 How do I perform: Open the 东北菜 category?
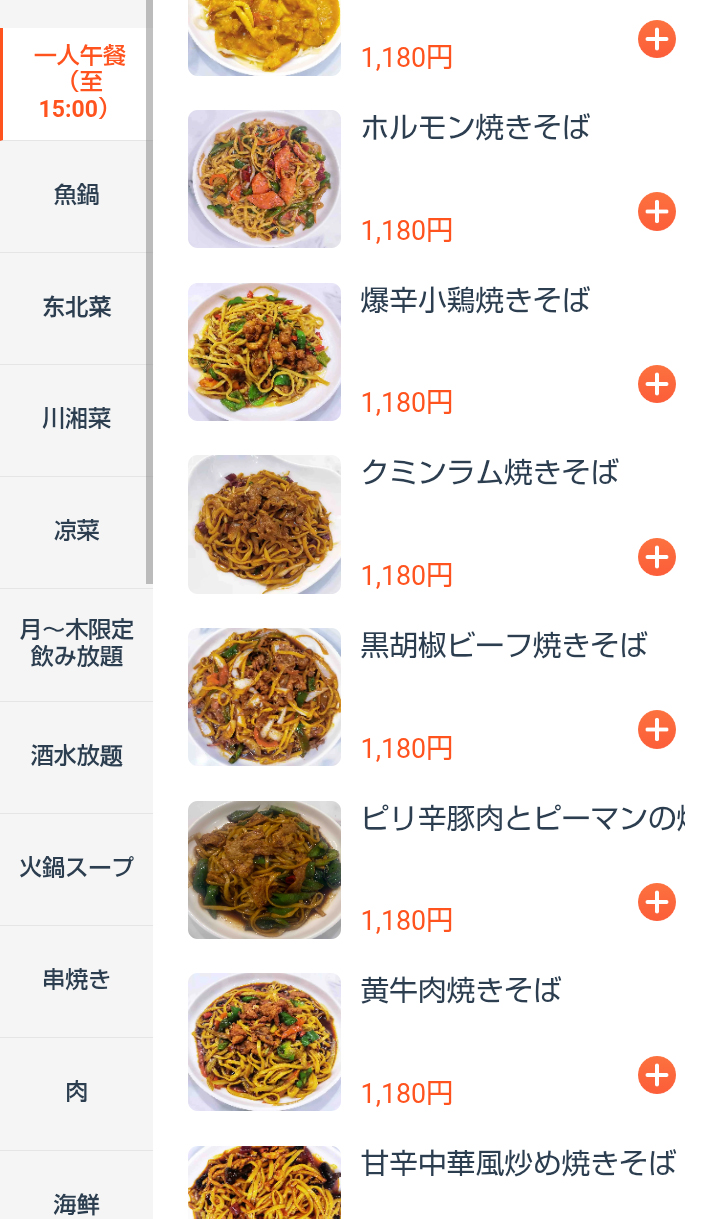(77, 307)
